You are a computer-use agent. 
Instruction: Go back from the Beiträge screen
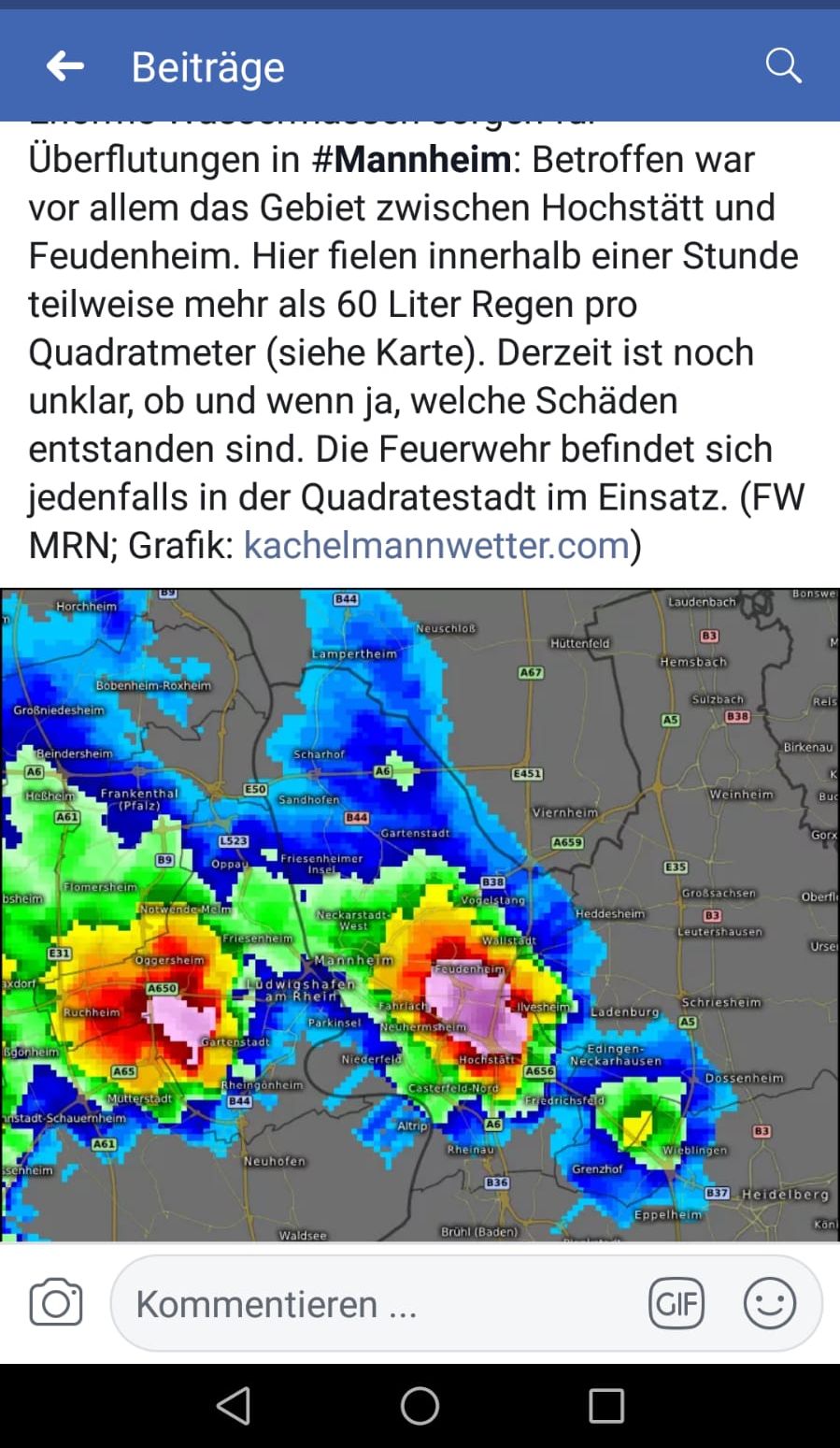tap(65, 66)
